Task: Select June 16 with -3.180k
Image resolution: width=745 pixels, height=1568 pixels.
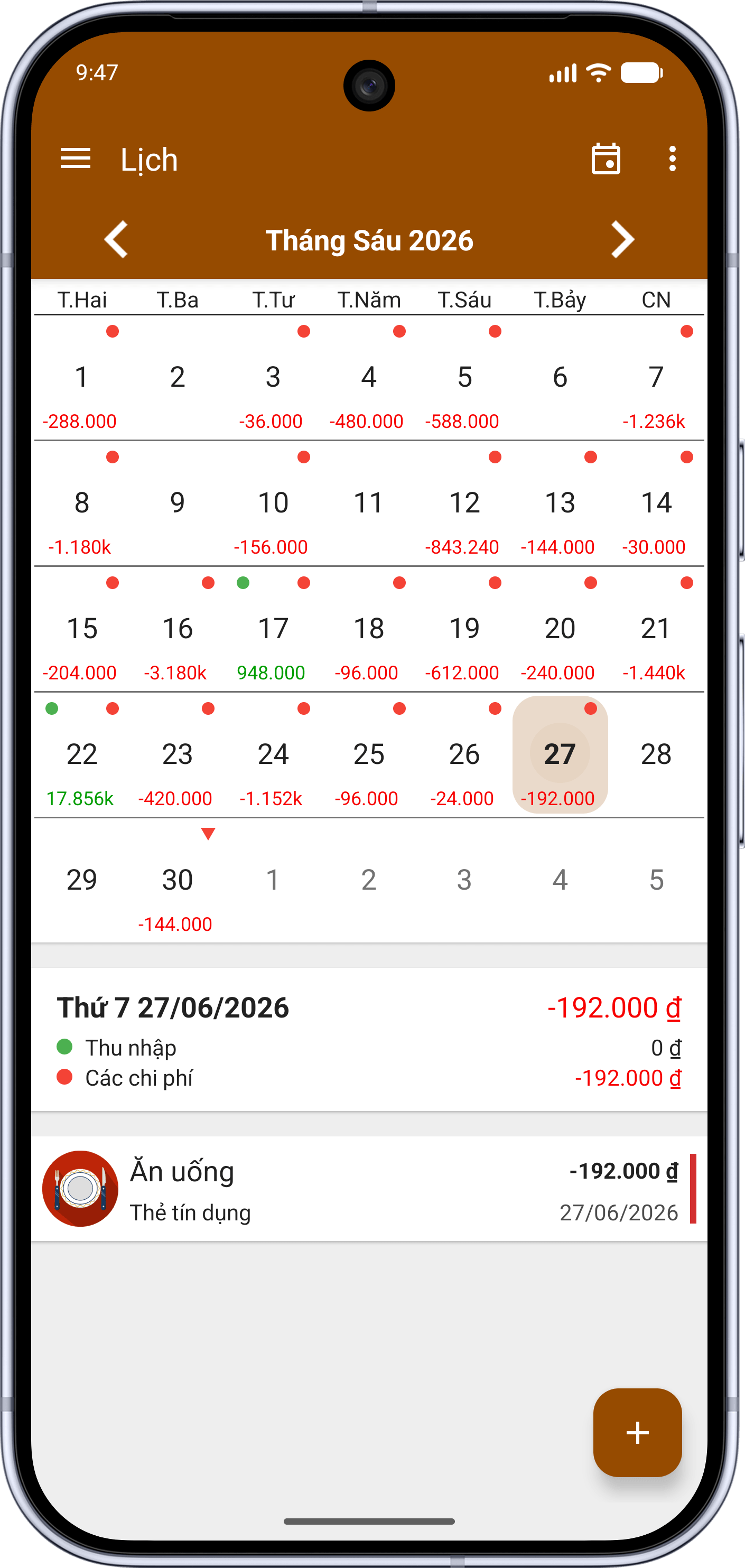Action: (x=178, y=629)
